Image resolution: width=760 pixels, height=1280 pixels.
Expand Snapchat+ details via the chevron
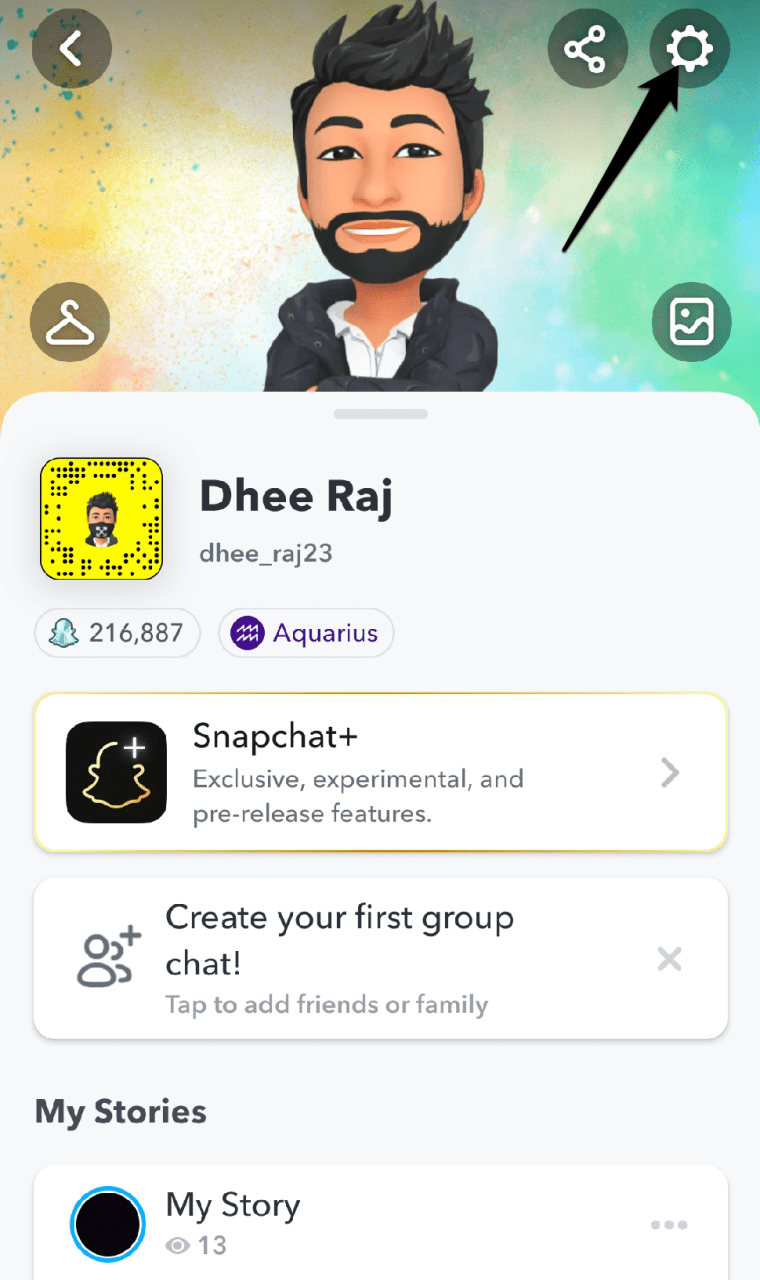point(670,772)
